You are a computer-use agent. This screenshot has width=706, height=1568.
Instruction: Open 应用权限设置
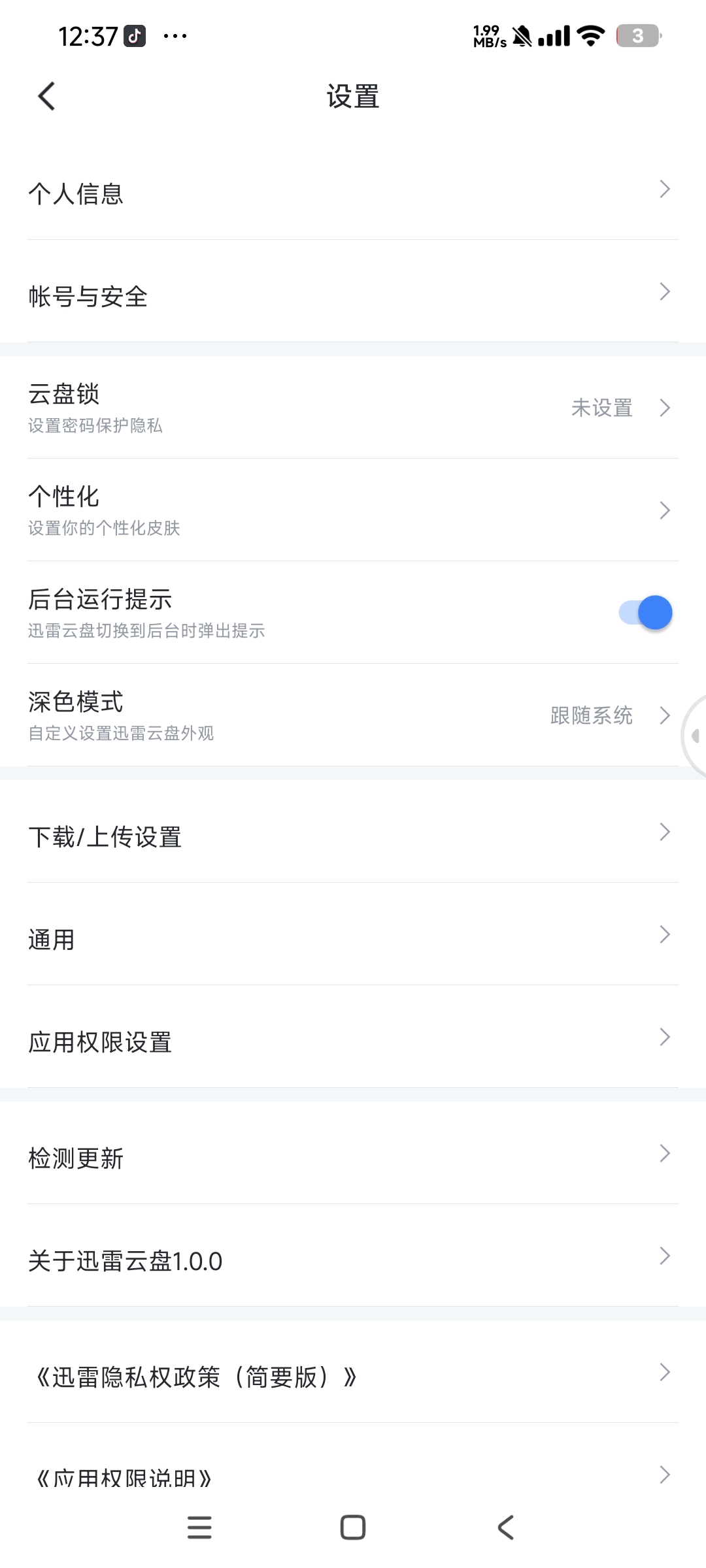click(353, 1041)
